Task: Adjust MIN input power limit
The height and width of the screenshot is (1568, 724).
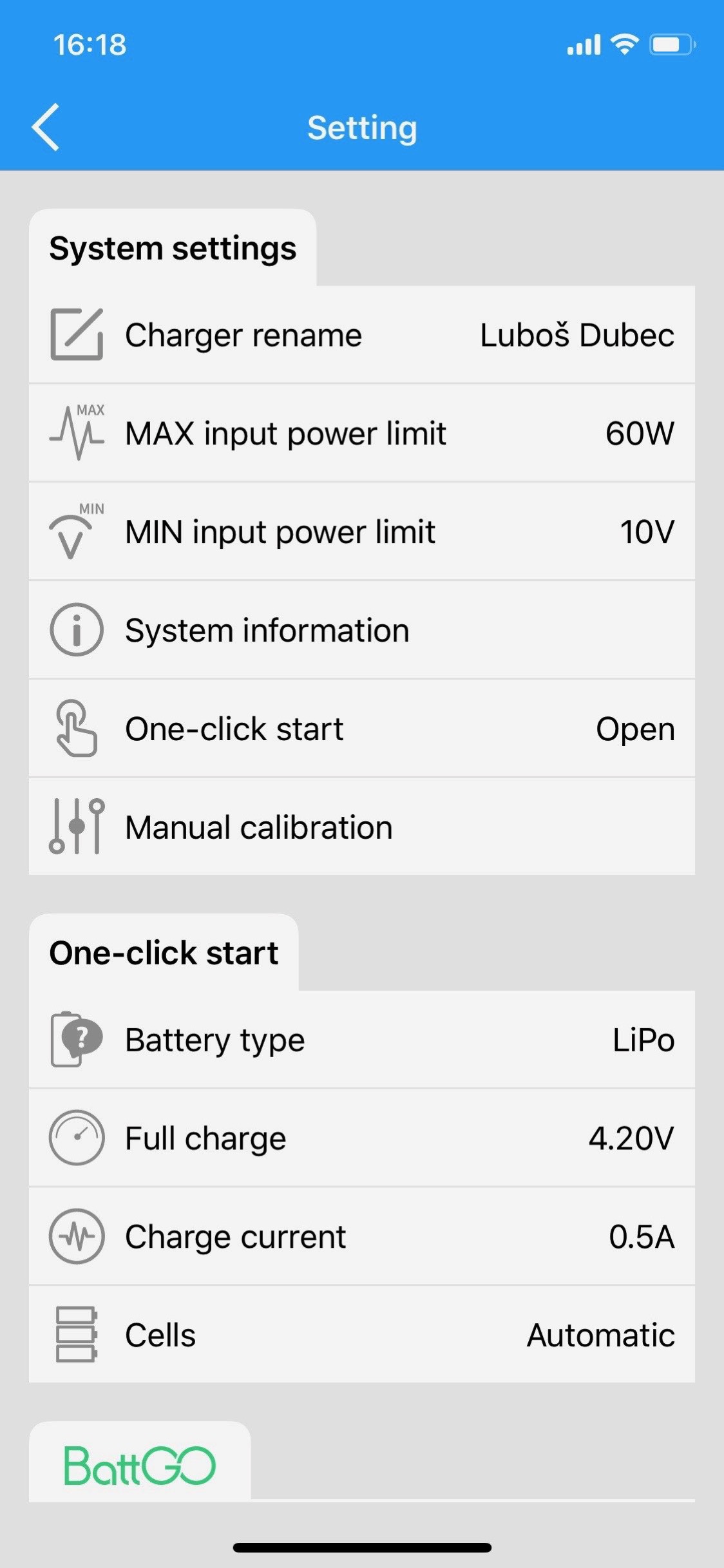Action: click(x=362, y=531)
